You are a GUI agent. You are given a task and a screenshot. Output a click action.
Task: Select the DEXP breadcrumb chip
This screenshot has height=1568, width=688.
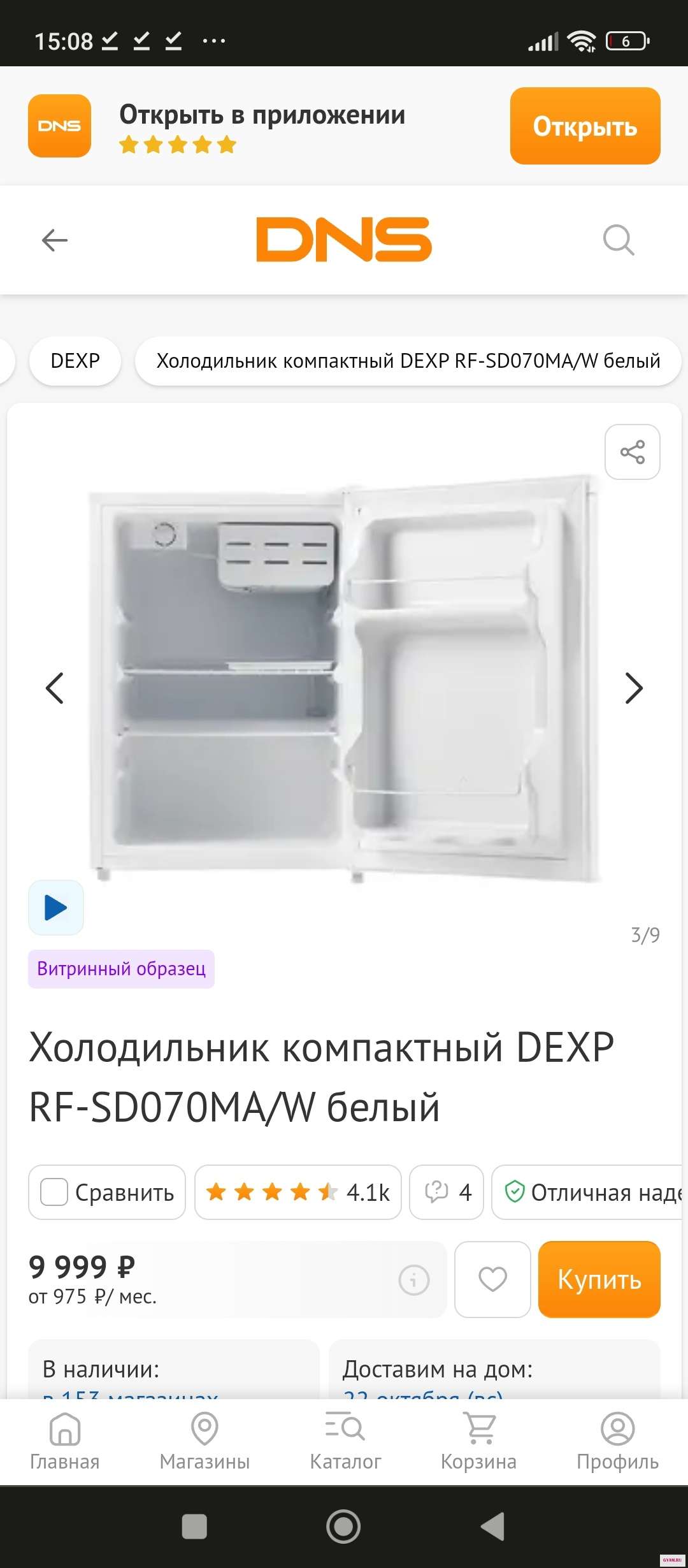75,361
